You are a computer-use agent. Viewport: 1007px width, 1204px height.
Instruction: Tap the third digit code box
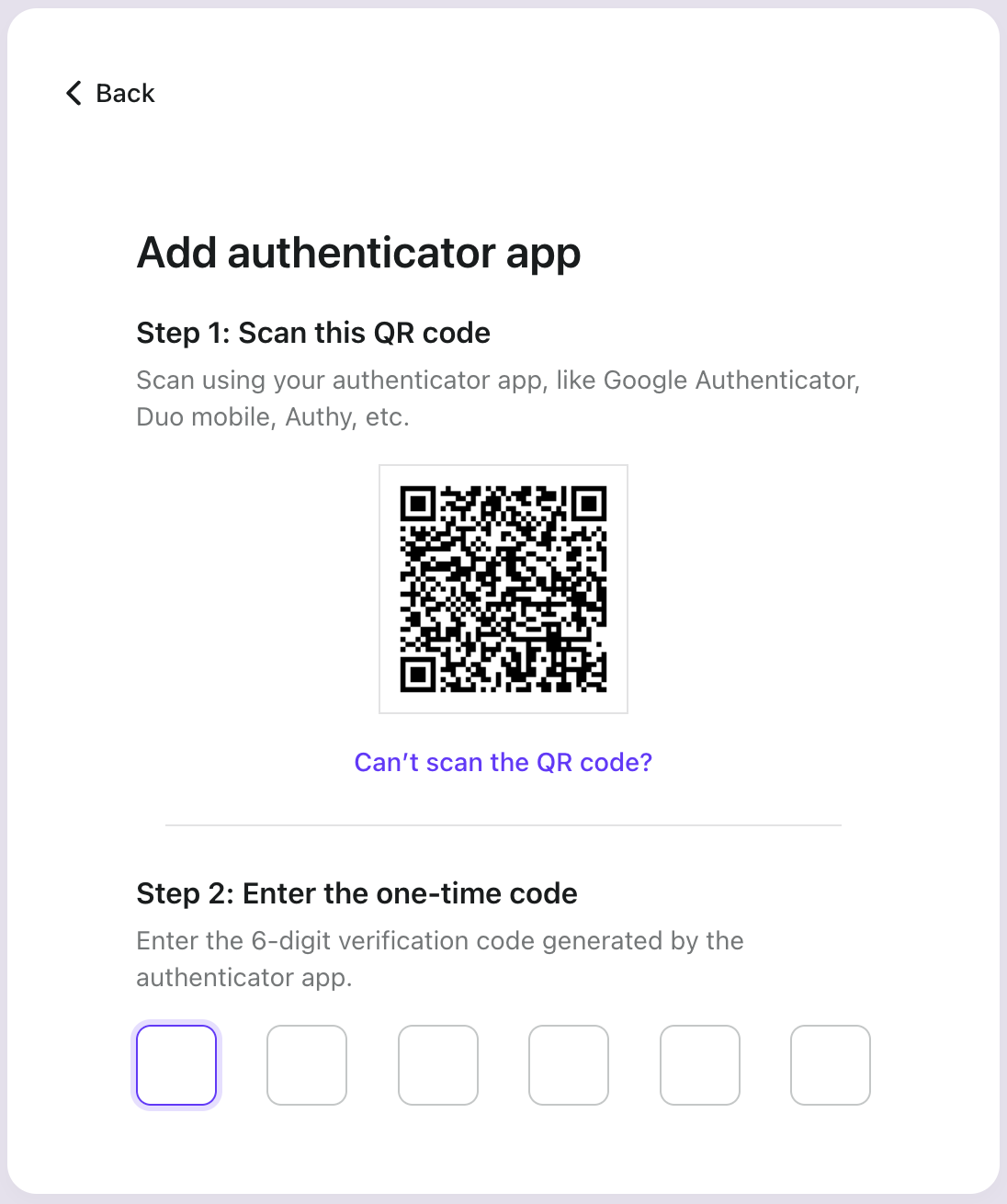click(x=438, y=1064)
